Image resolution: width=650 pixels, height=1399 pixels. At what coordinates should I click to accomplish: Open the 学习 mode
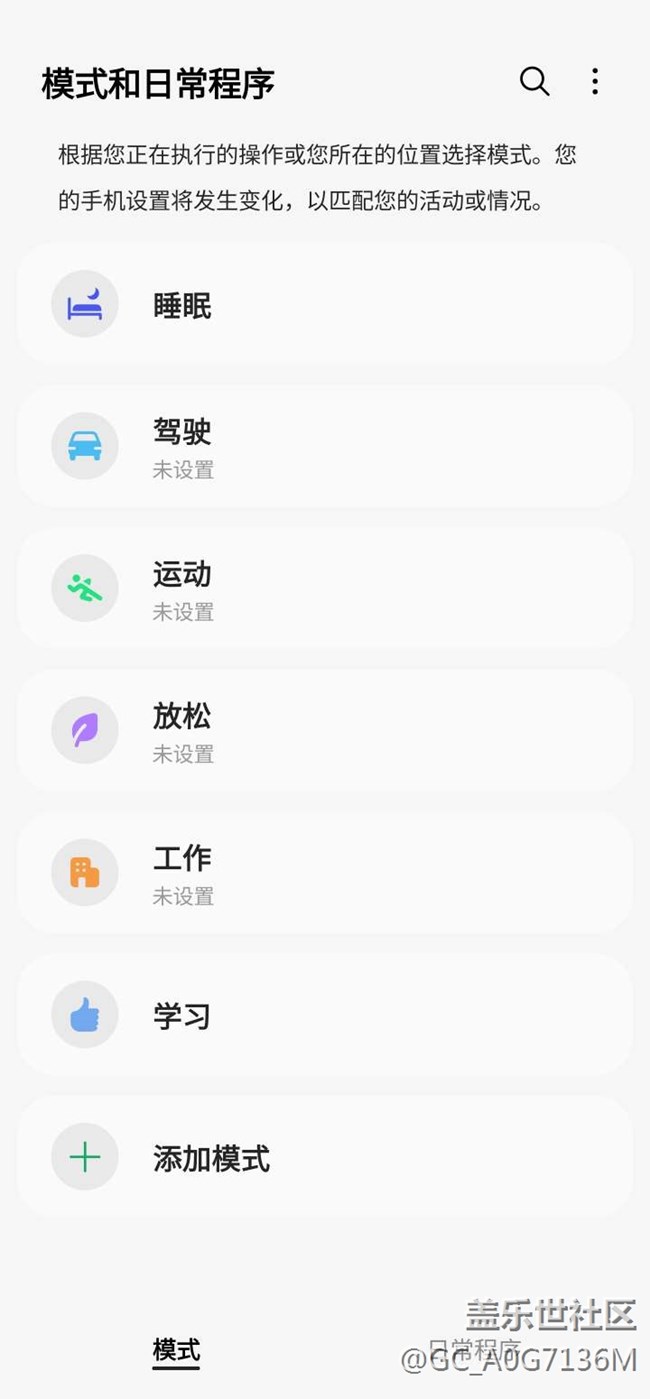click(325, 1015)
